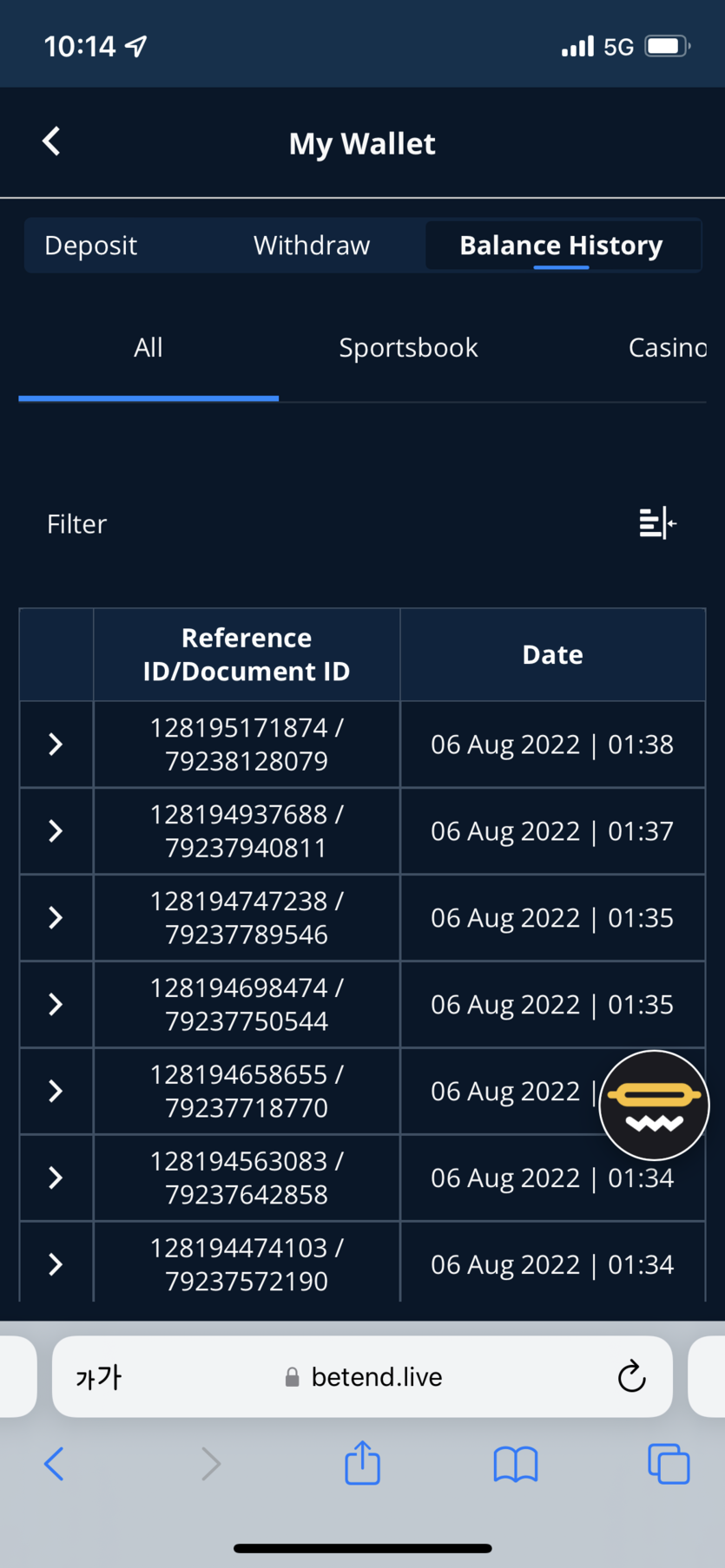
Task: Expand row with reference 128195171874
Action: [56, 745]
